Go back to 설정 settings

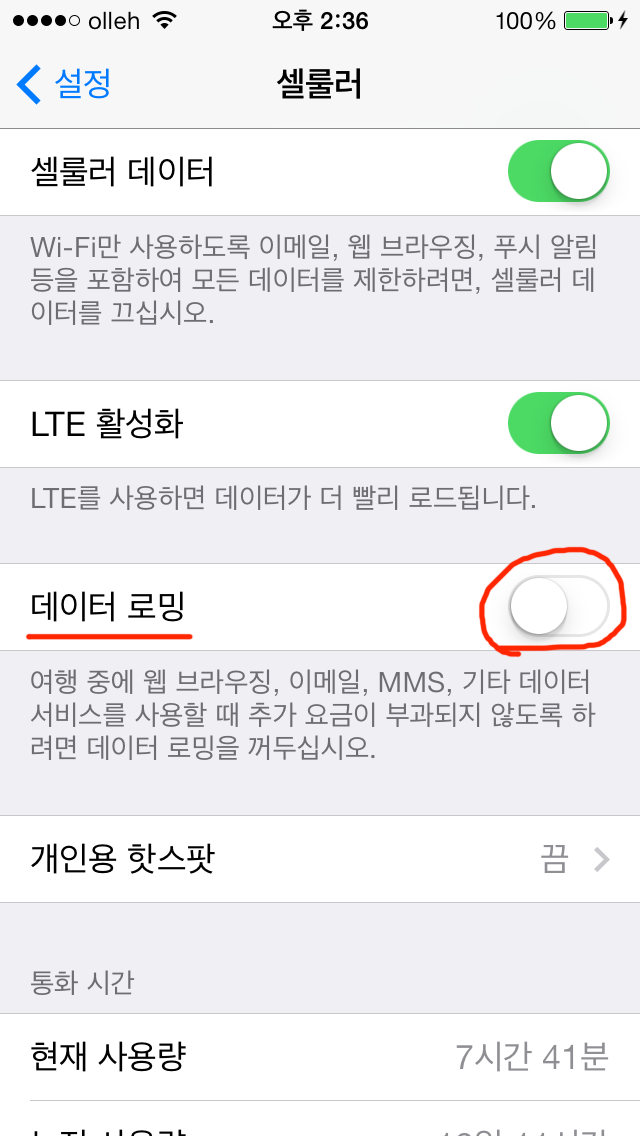pos(64,84)
